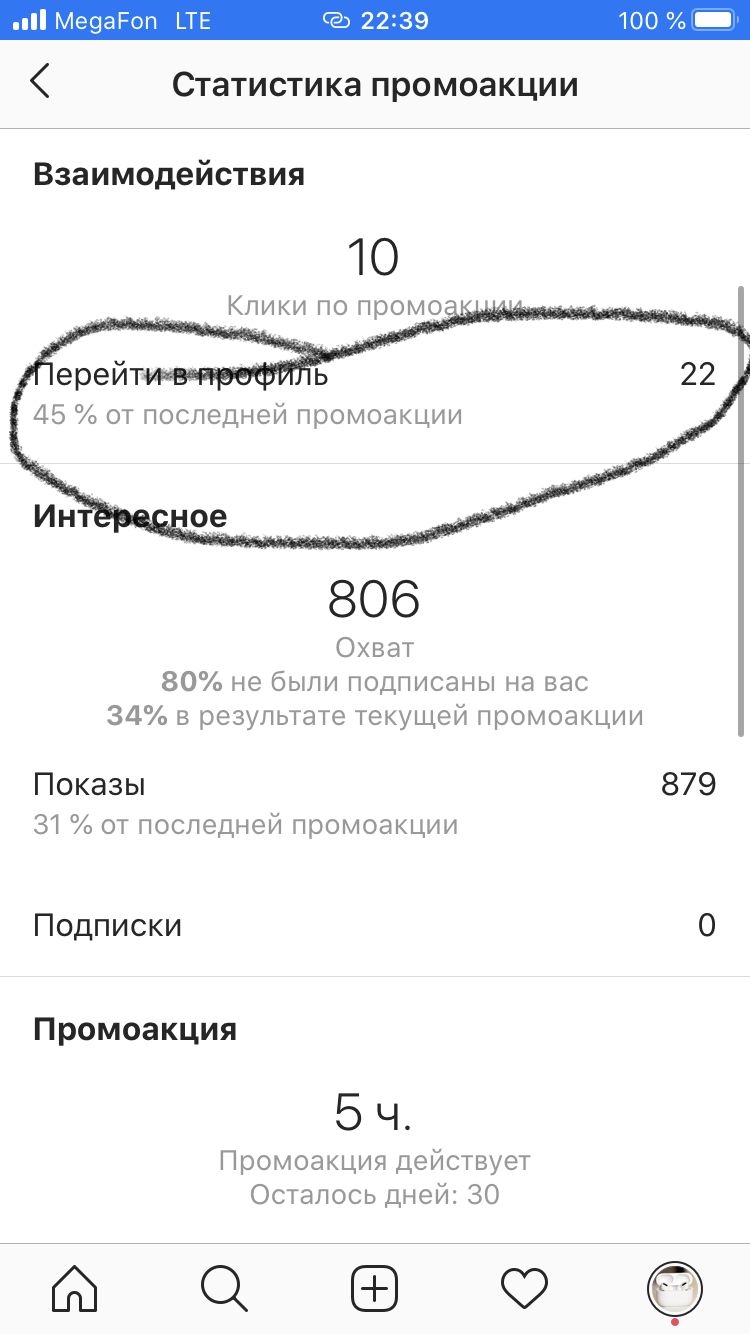The width and height of the screenshot is (750, 1334).
Task: Open the Activity heart tab
Action: click(x=524, y=1288)
